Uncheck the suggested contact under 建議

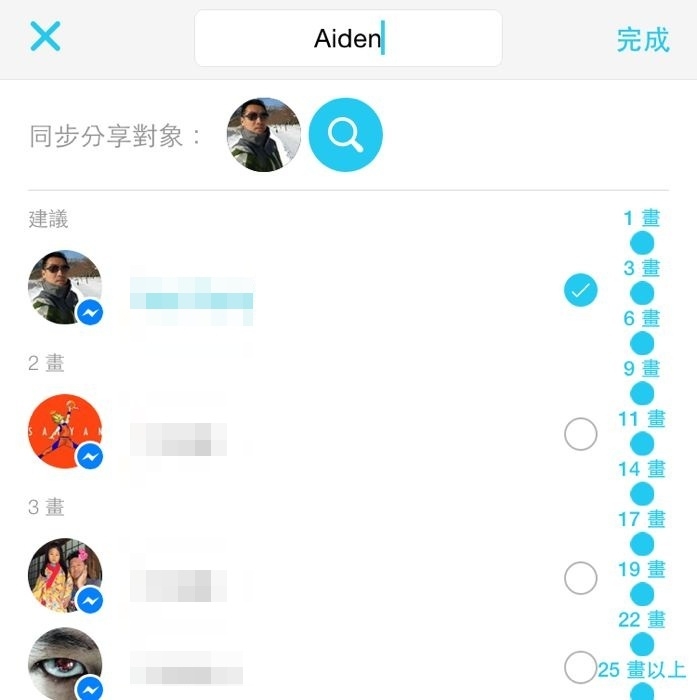click(580, 291)
